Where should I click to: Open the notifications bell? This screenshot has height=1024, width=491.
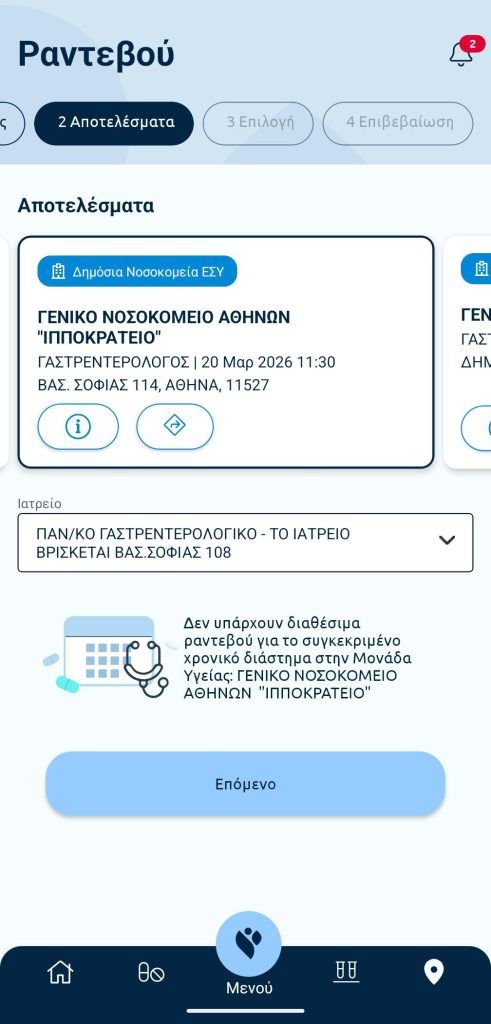click(x=462, y=53)
